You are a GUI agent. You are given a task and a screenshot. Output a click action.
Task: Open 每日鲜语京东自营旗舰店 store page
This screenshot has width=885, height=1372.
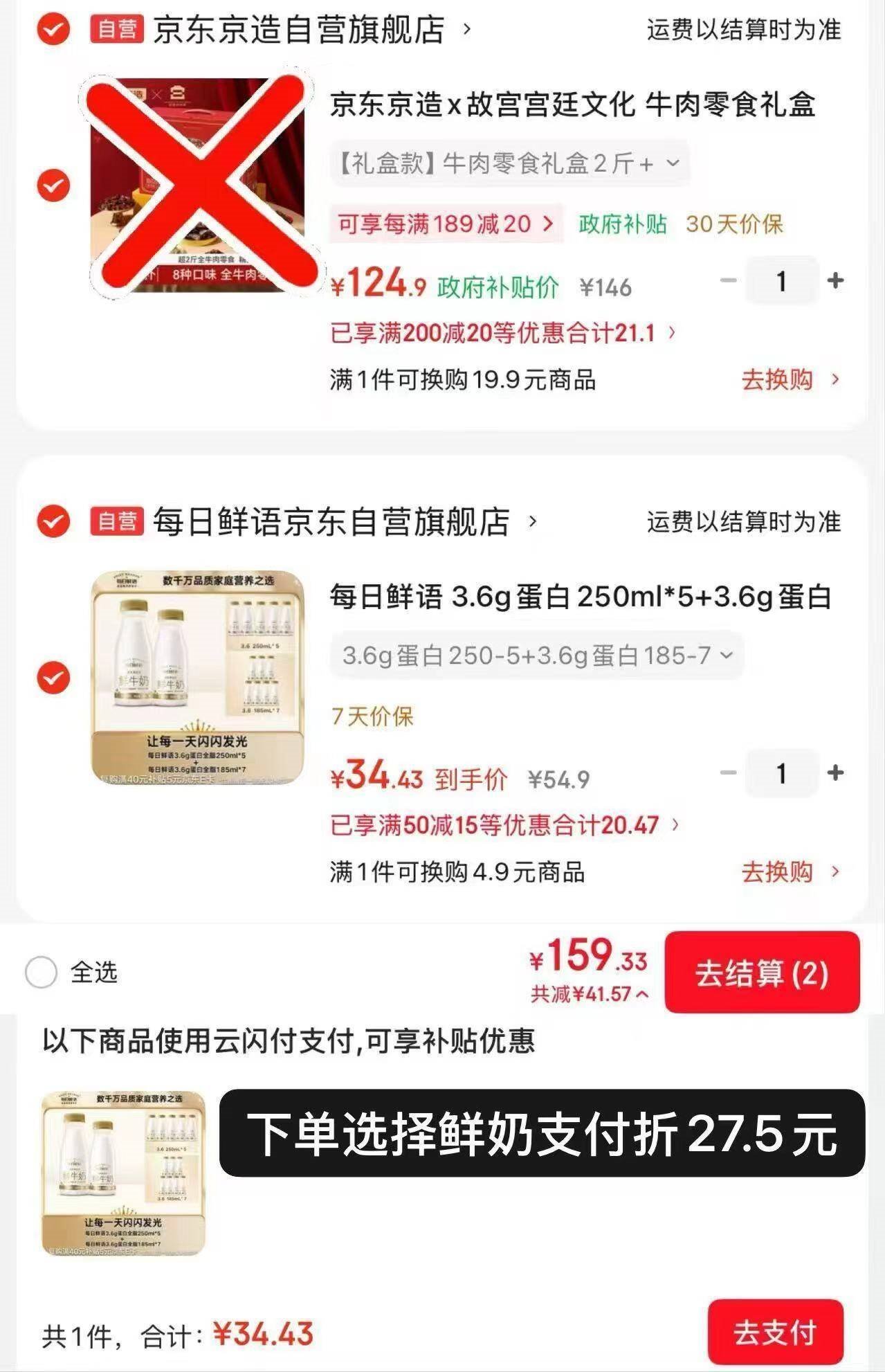332,522
